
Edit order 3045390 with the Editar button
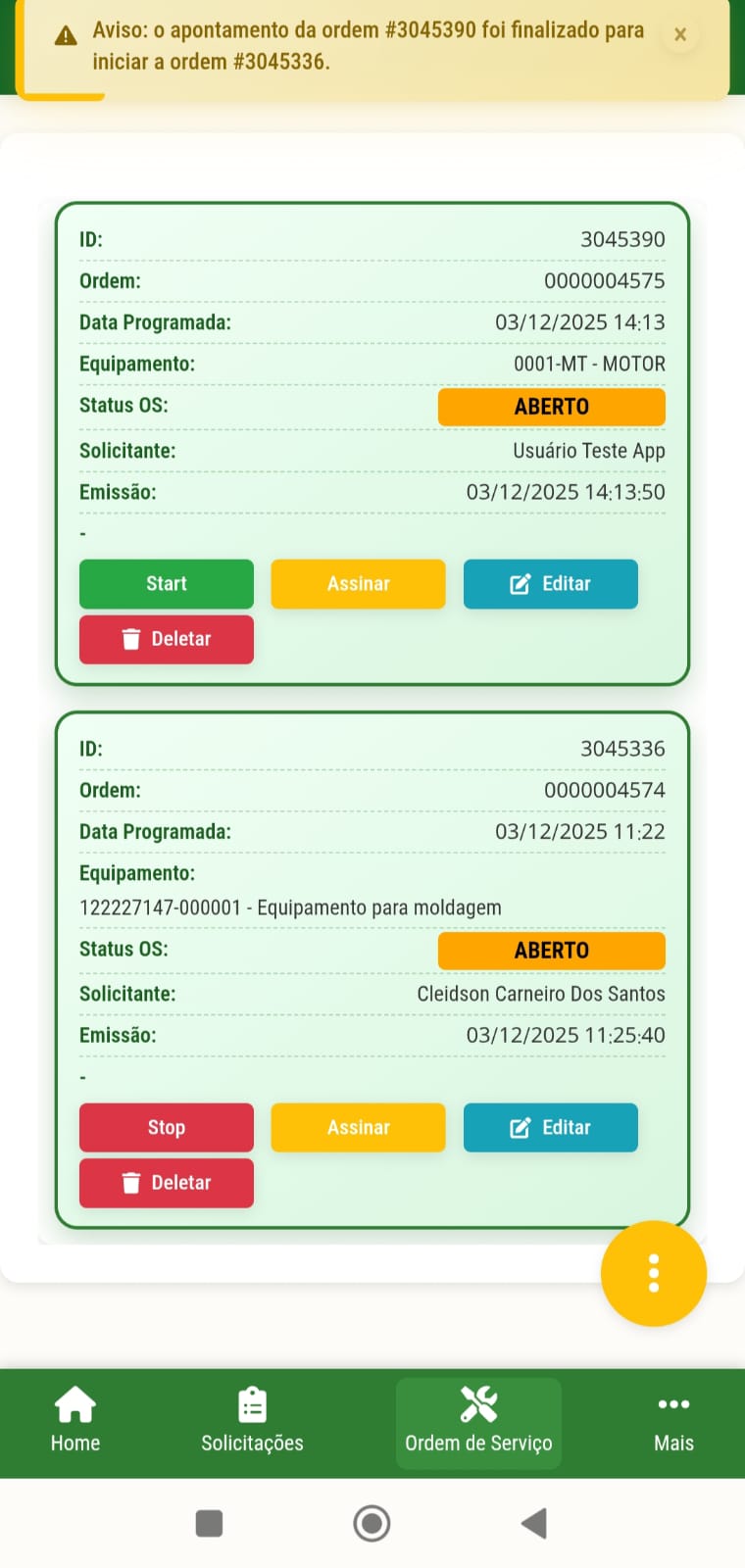coord(550,584)
